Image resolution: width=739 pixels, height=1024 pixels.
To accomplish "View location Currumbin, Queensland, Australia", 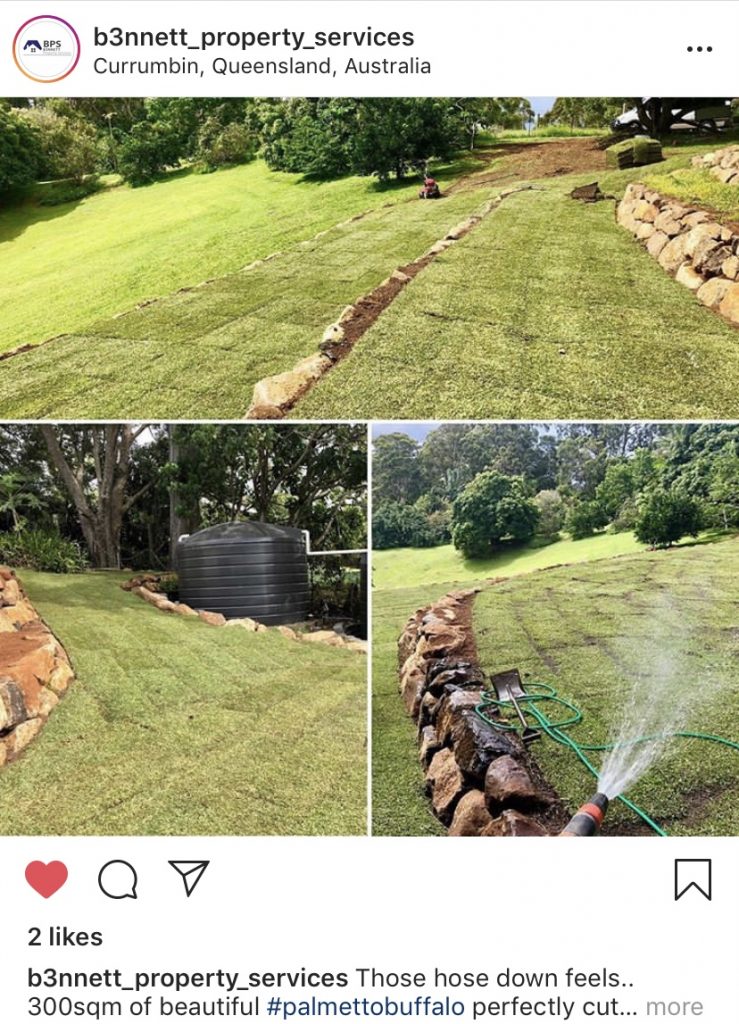I will [262, 67].
